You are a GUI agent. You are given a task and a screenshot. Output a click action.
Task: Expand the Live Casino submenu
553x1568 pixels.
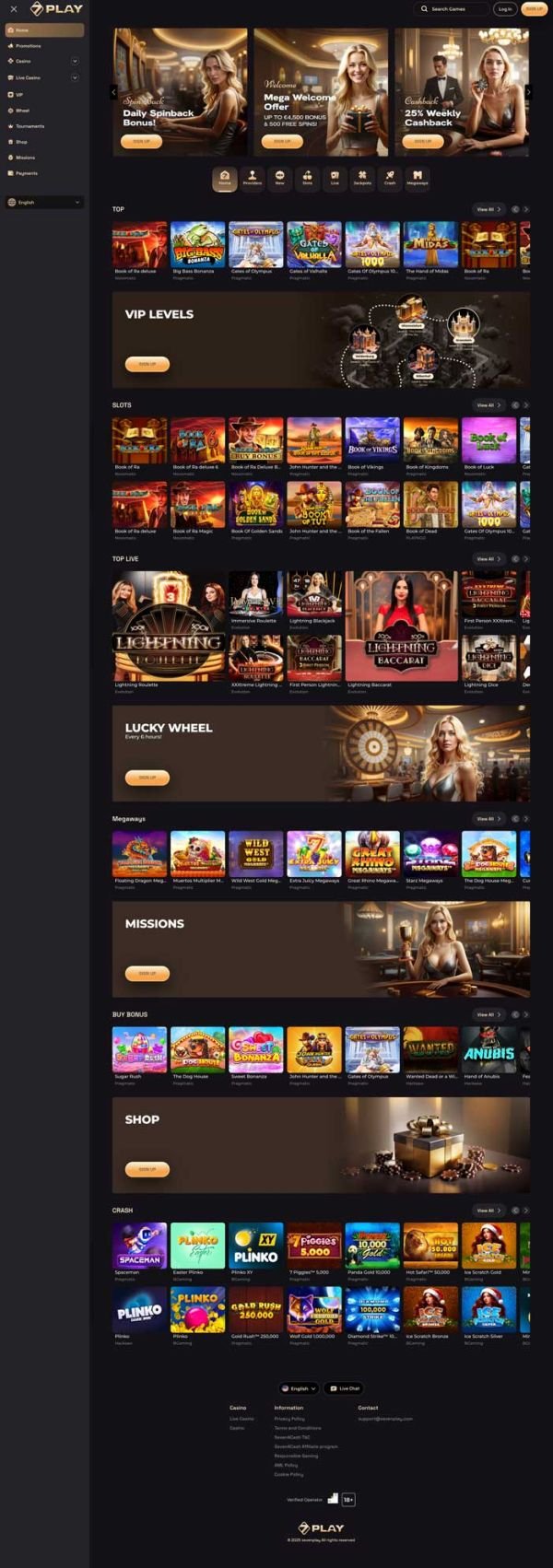[x=75, y=77]
